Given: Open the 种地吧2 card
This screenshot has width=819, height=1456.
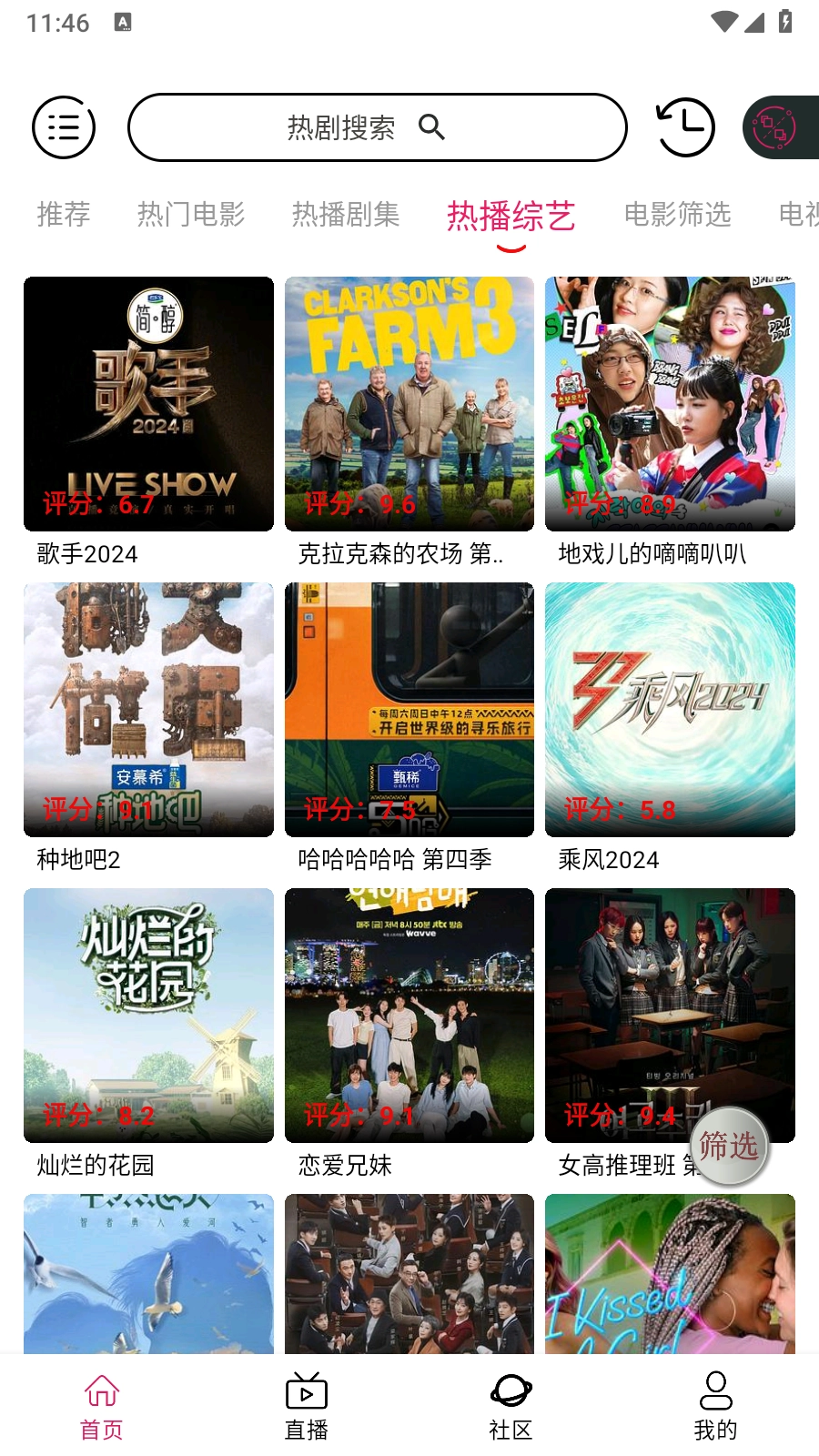Looking at the screenshot, I should click(x=148, y=710).
